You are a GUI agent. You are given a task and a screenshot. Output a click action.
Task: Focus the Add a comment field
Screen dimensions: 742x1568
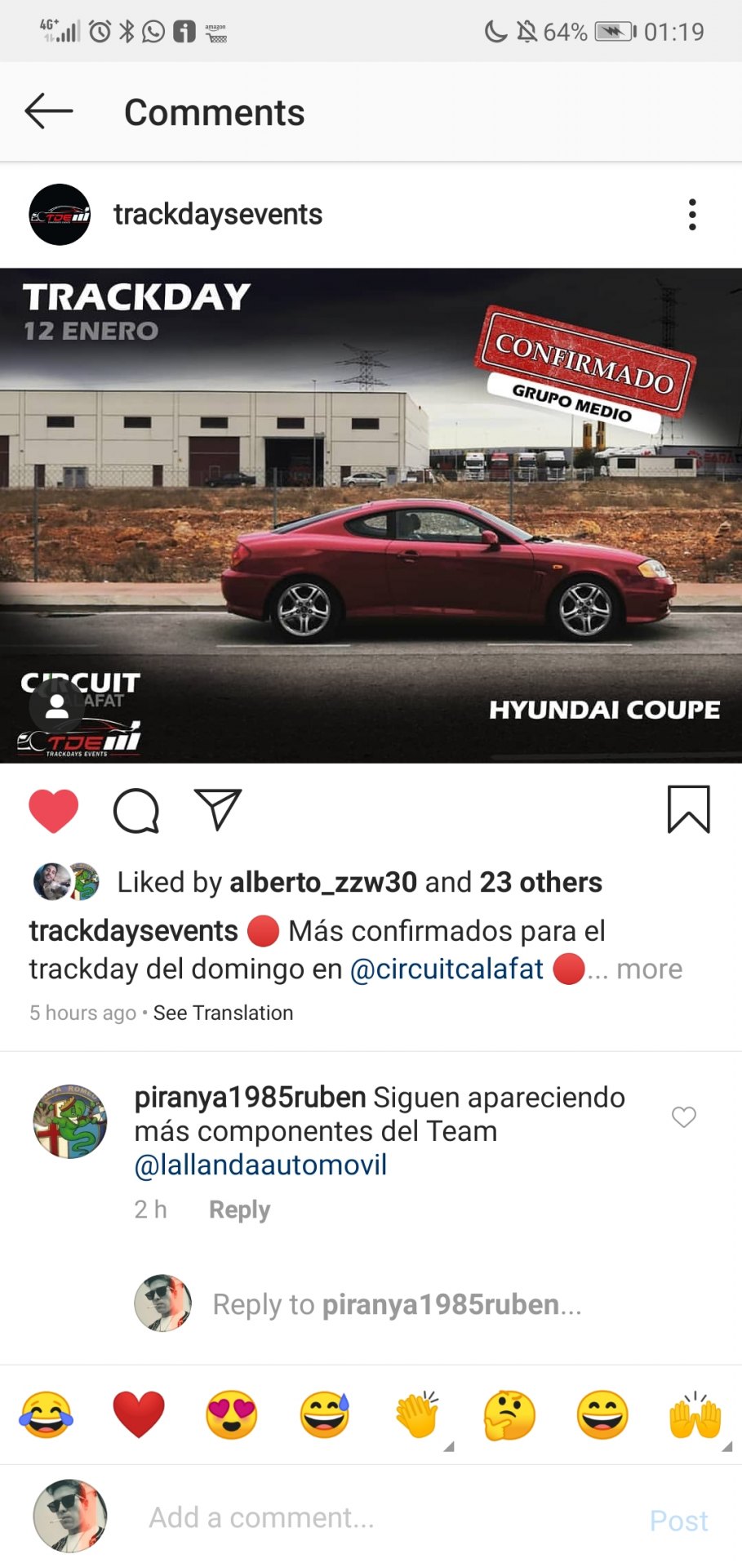click(x=384, y=1518)
